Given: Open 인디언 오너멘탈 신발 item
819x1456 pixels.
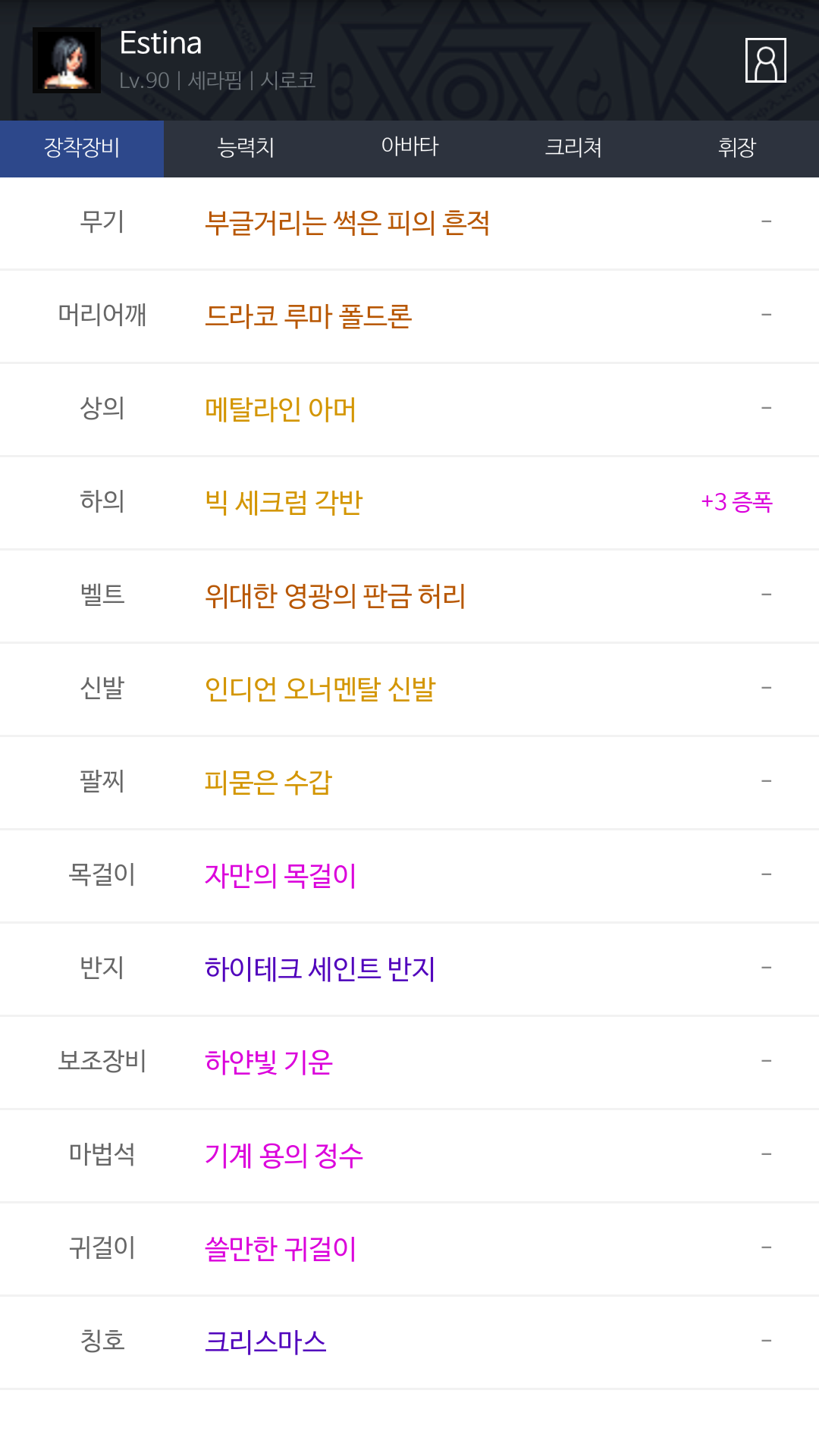Looking at the screenshot, I should (x=320, y=689).
